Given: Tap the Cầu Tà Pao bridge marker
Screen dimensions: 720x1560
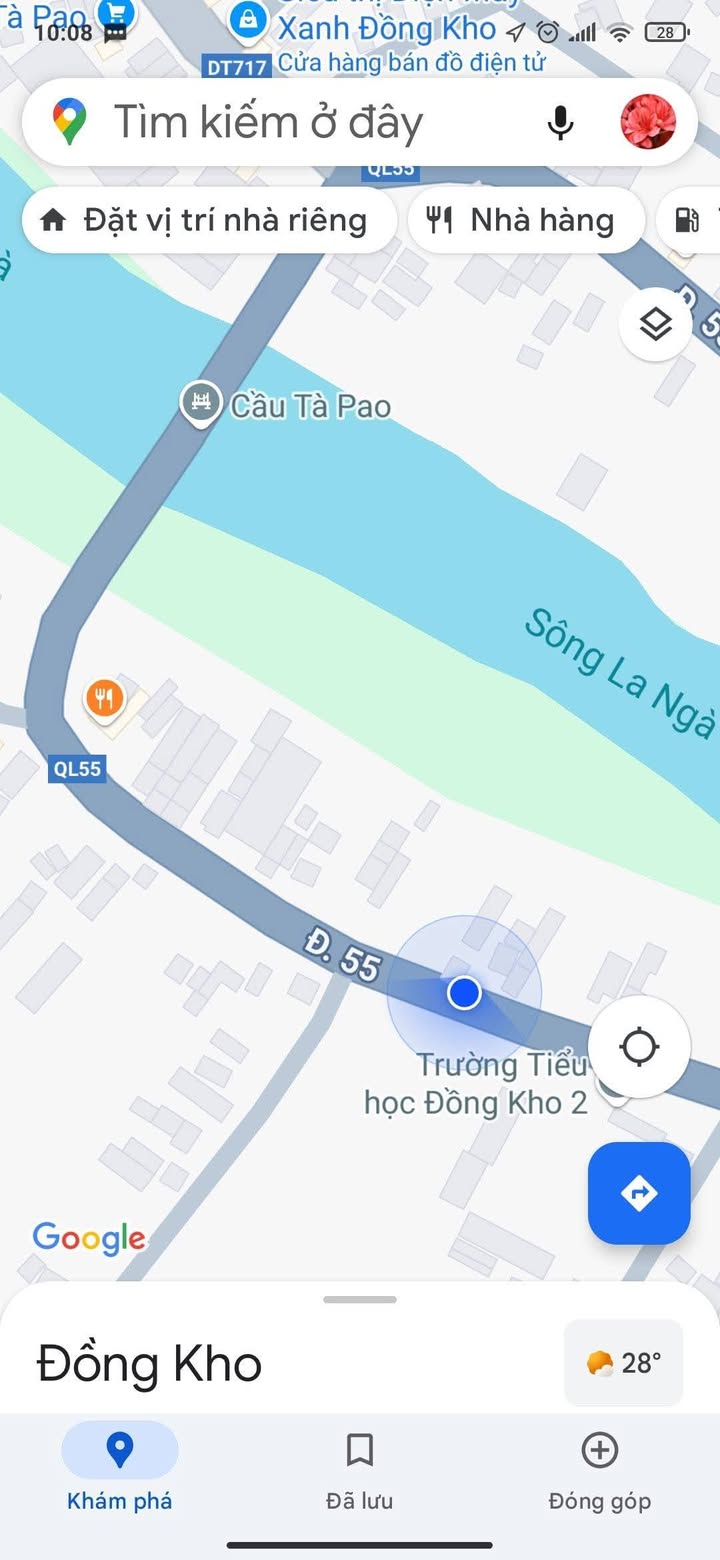Looking at the screenshot, I should (201, 404).
